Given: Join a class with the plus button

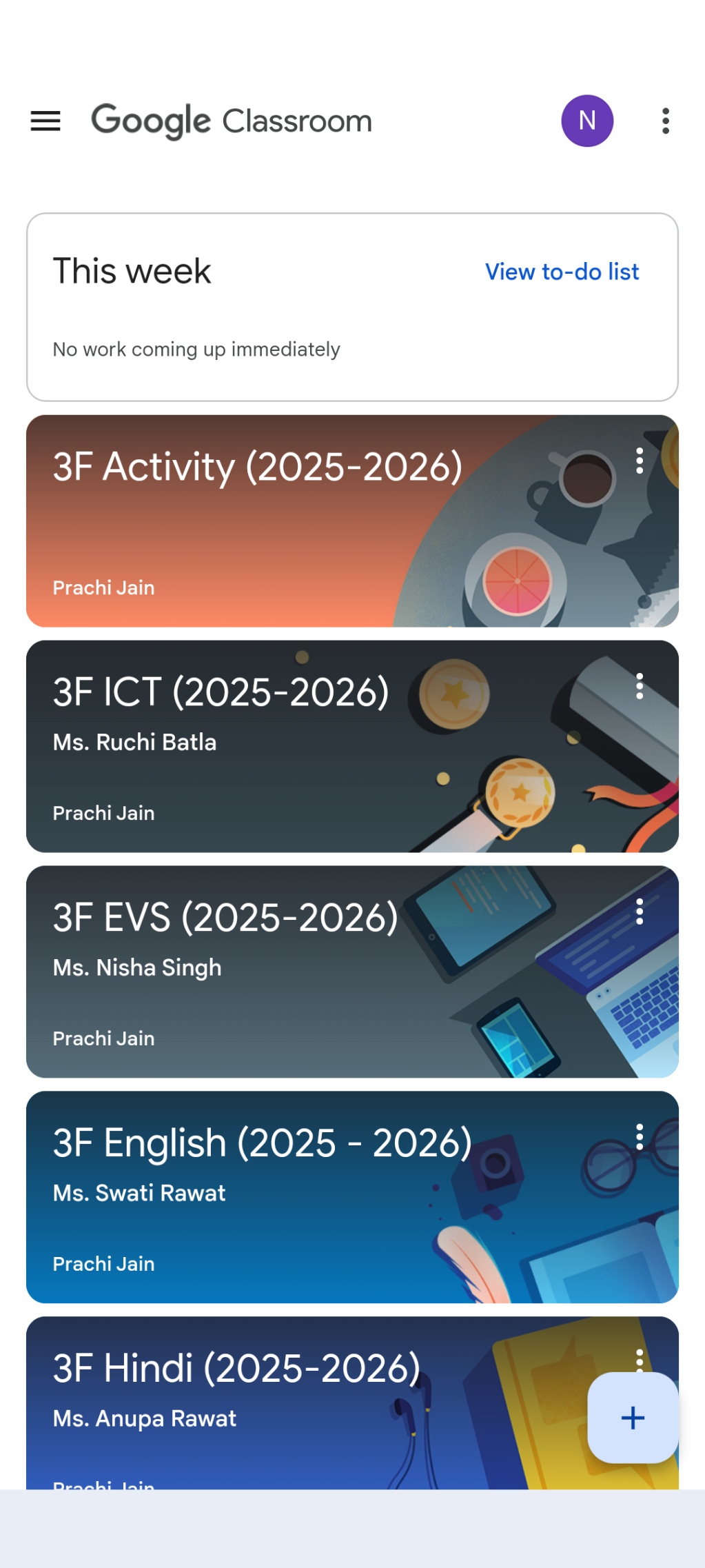Looking at the screenshot, I should (633, 1418).
